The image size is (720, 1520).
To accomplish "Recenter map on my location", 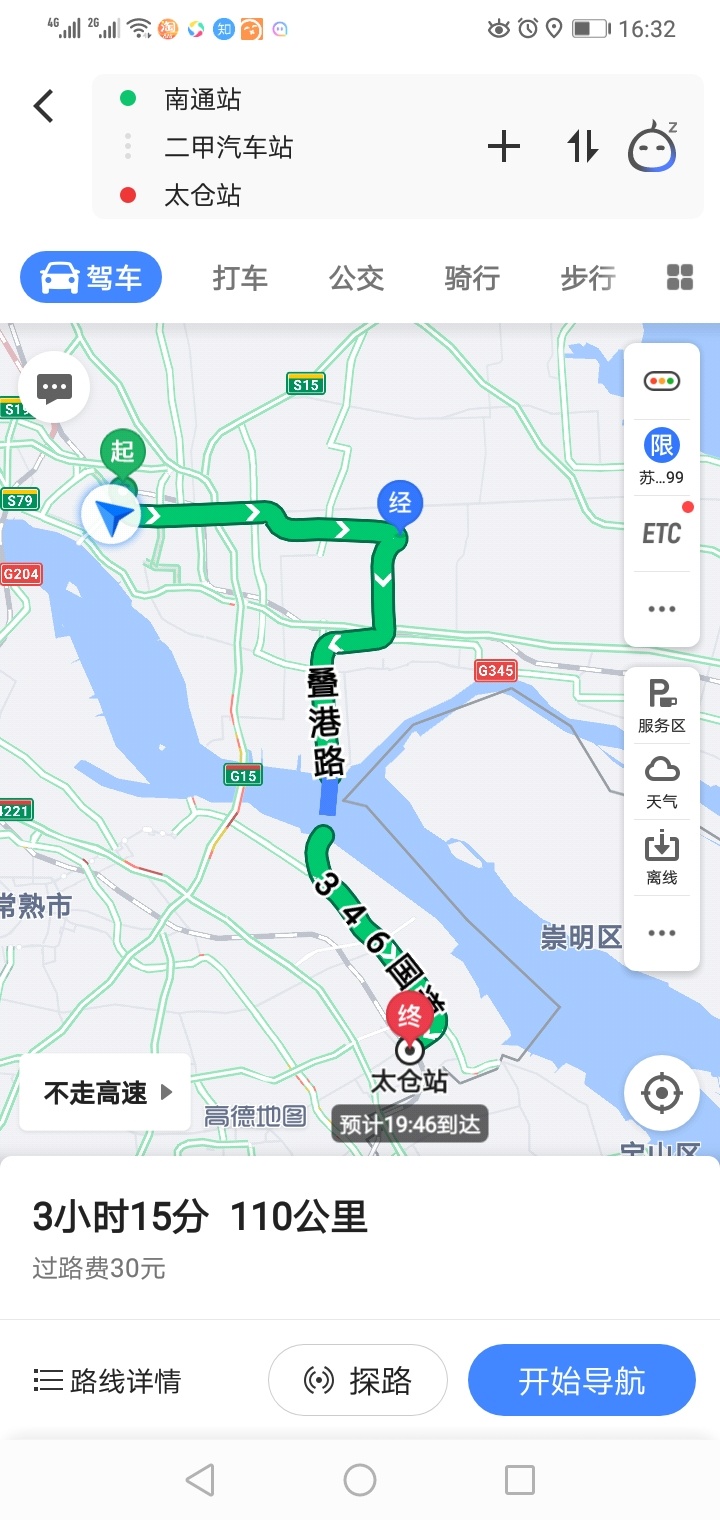I will point(661,1093).
